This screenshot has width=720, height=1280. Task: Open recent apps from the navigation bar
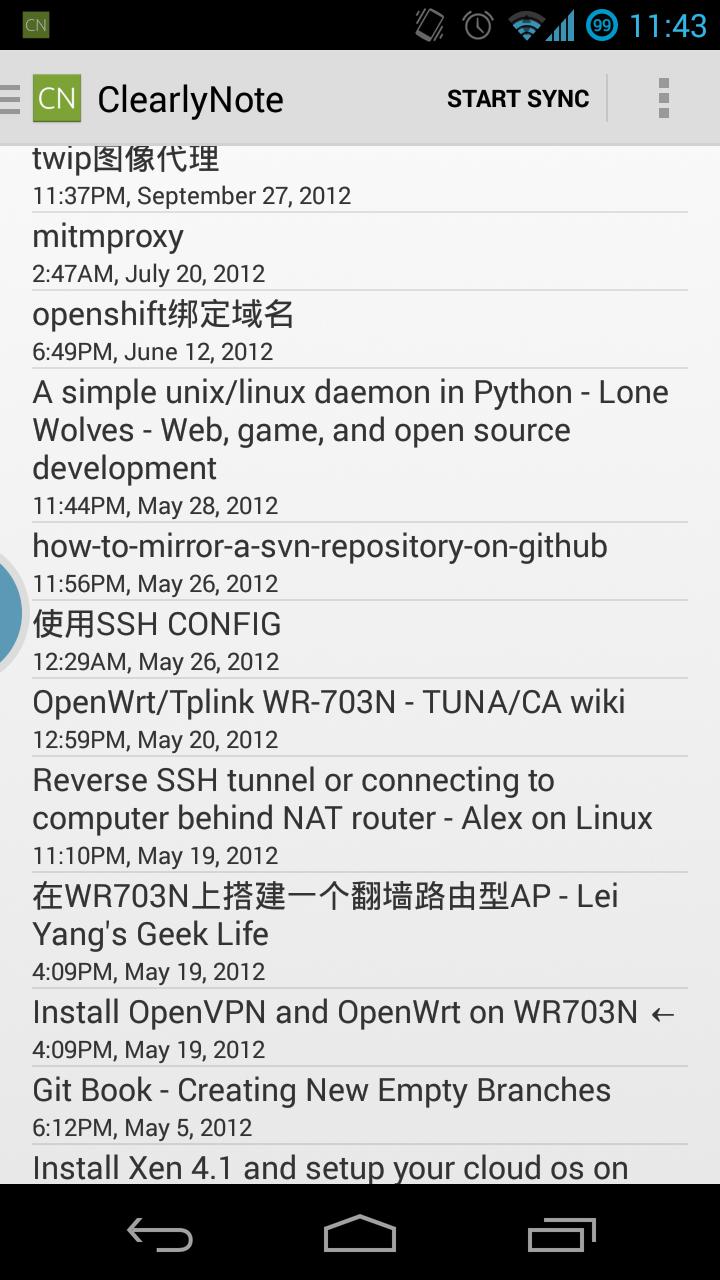560,1234
